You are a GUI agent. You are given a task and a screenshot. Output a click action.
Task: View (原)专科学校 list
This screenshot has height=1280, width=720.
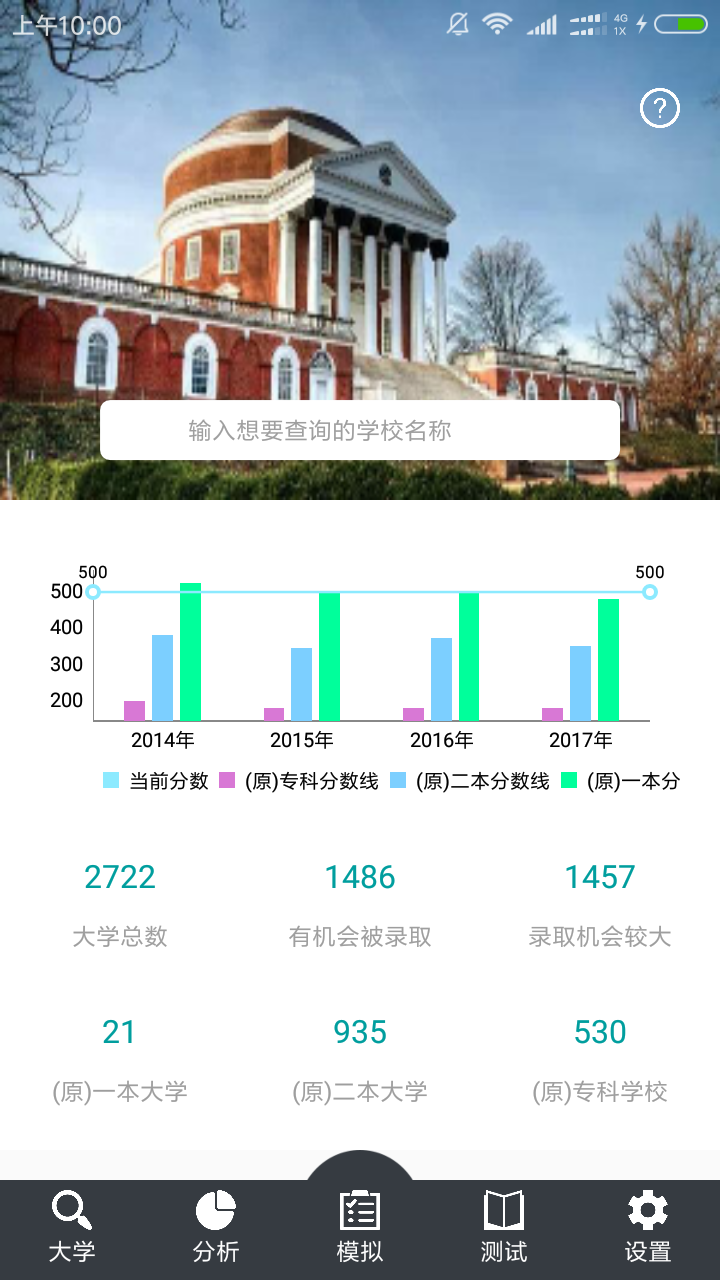click(x=600, y=1060)
